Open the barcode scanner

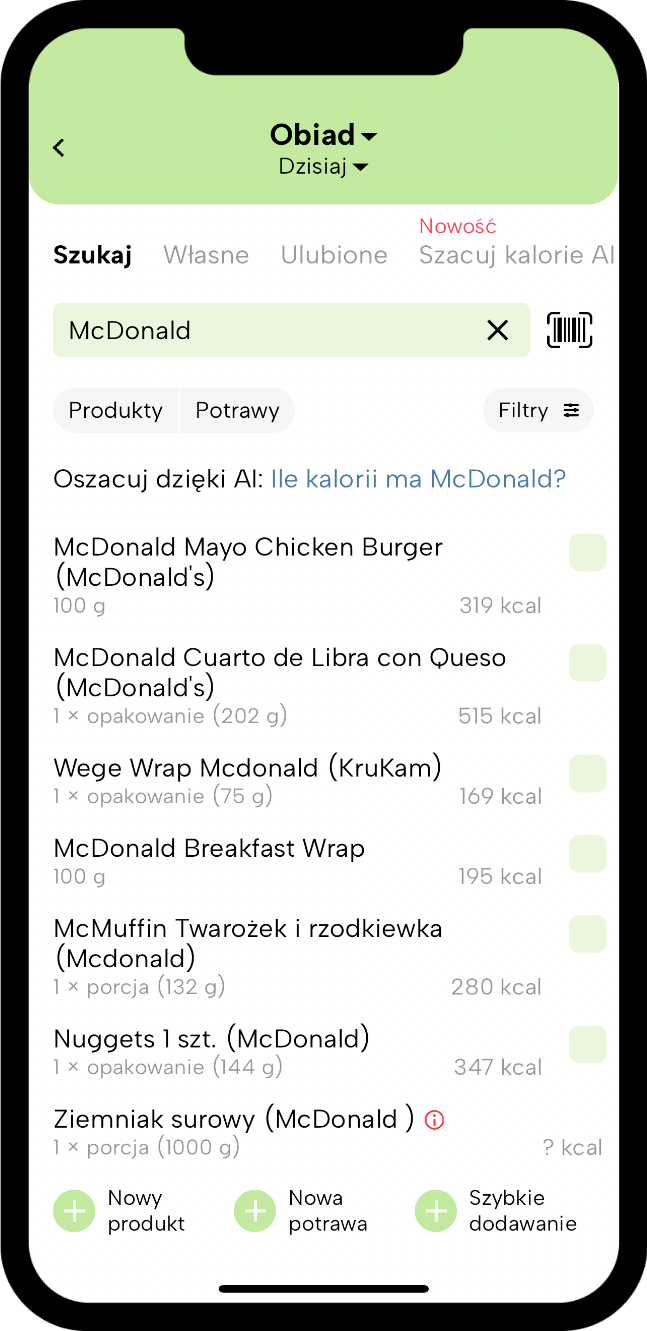tap(570, 330)
